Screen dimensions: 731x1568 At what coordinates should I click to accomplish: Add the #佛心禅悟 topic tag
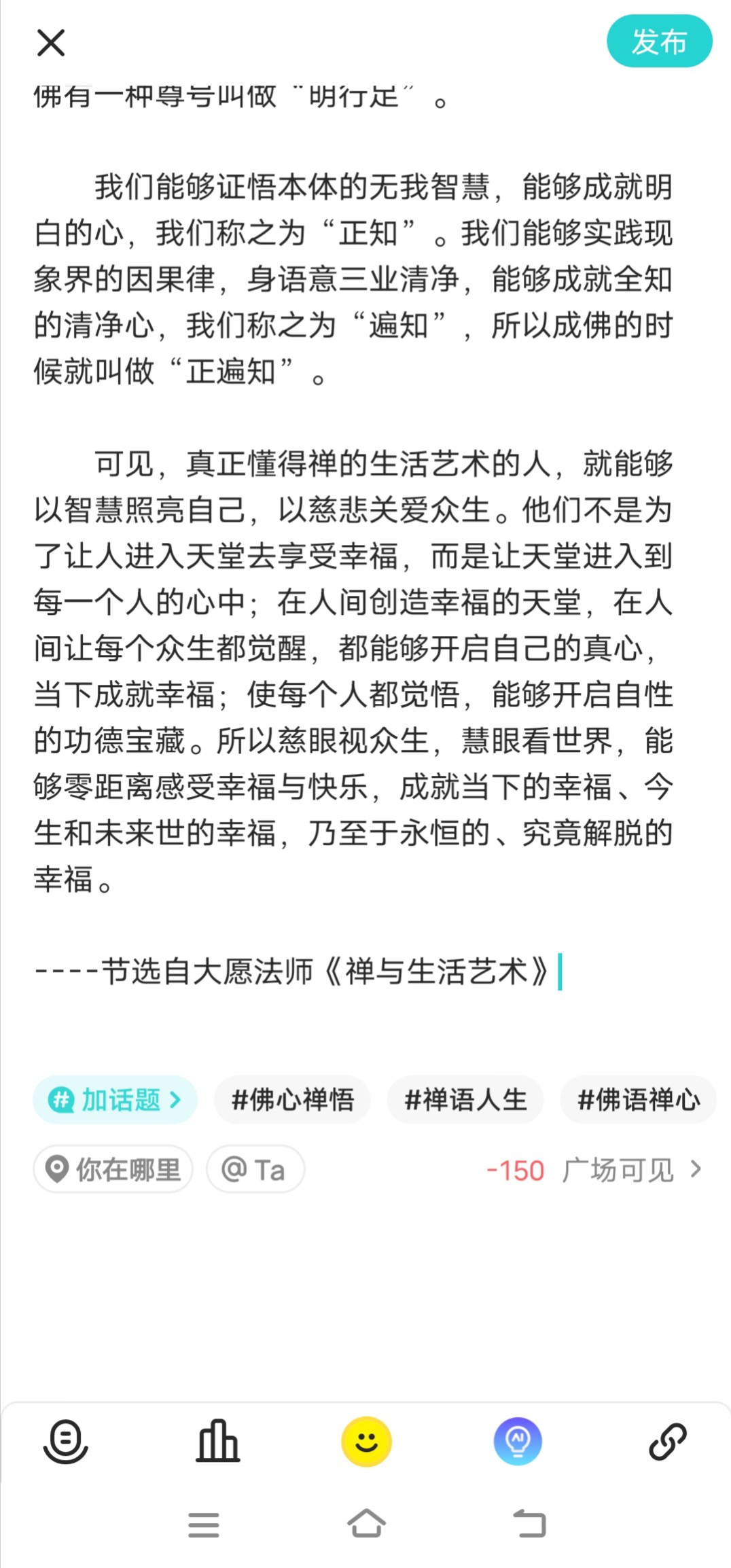[292, 1099]
